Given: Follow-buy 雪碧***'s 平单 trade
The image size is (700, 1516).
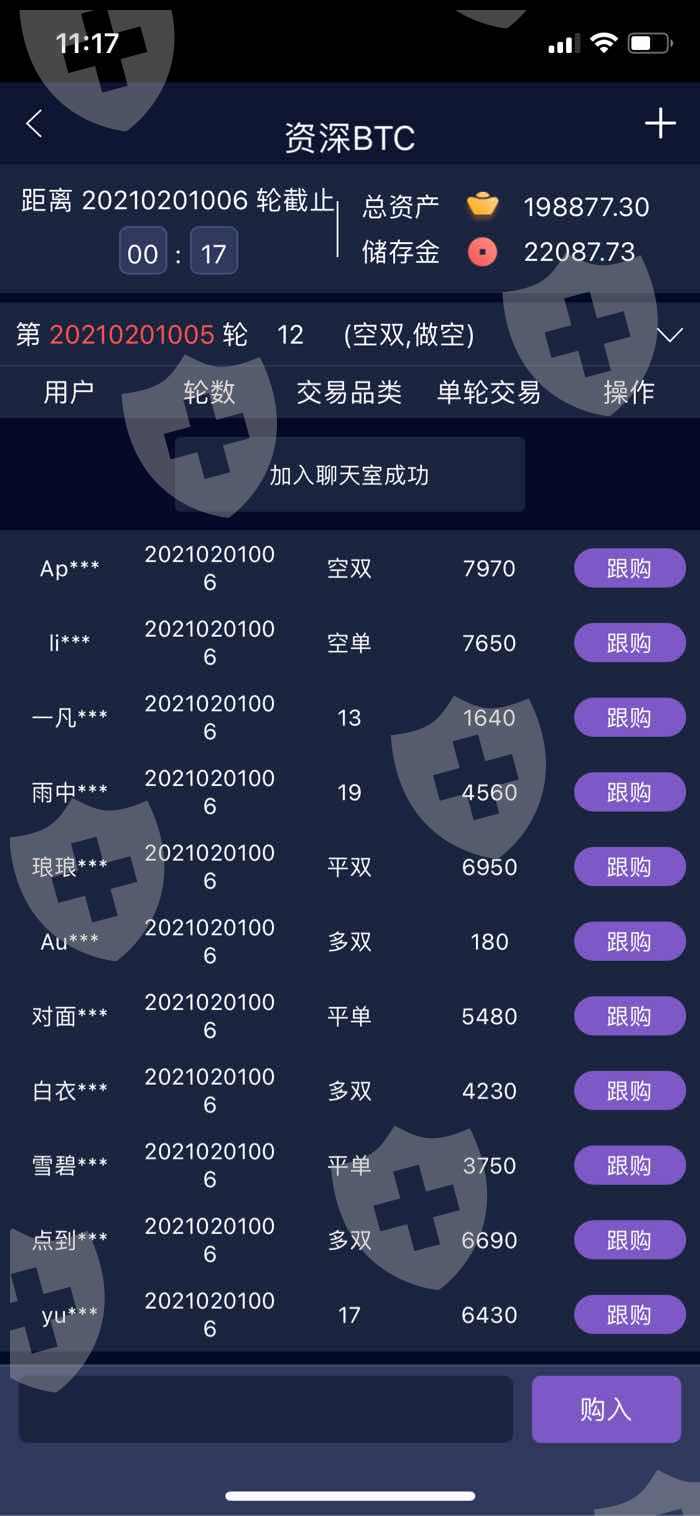Looking at the screenshot, I should click(629, 1165).
